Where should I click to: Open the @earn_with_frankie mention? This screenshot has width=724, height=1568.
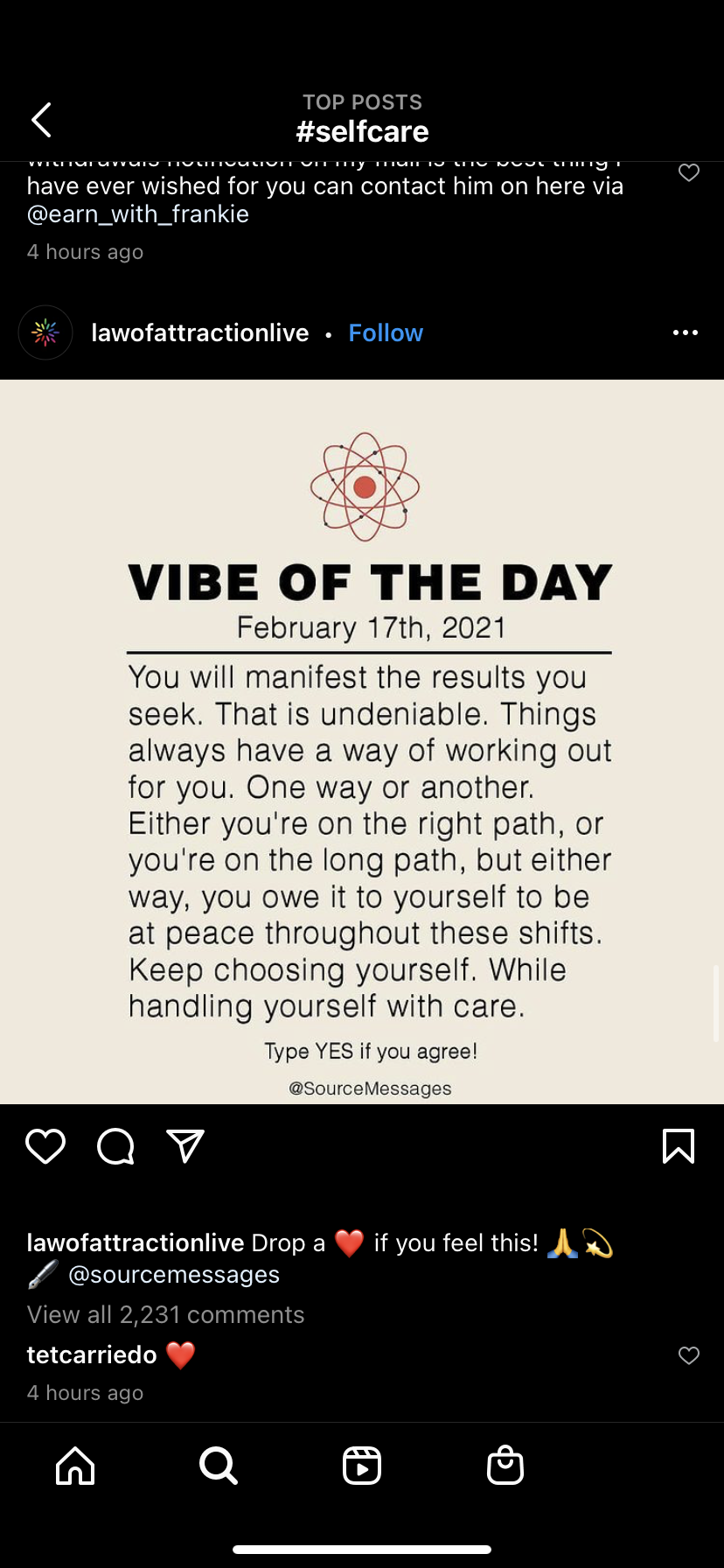point(138,214)
